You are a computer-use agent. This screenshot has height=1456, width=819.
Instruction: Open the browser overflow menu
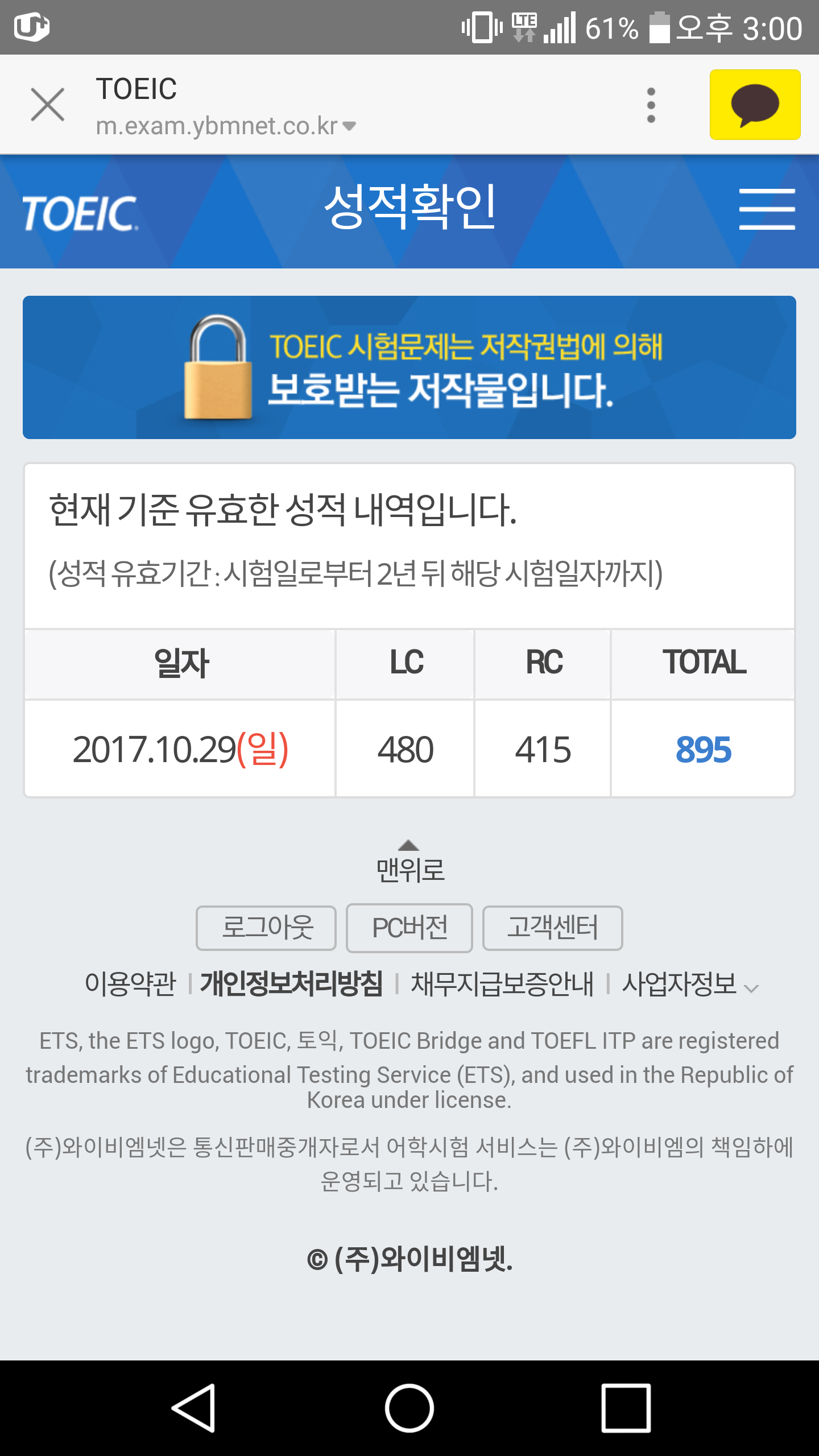point(651,105)
